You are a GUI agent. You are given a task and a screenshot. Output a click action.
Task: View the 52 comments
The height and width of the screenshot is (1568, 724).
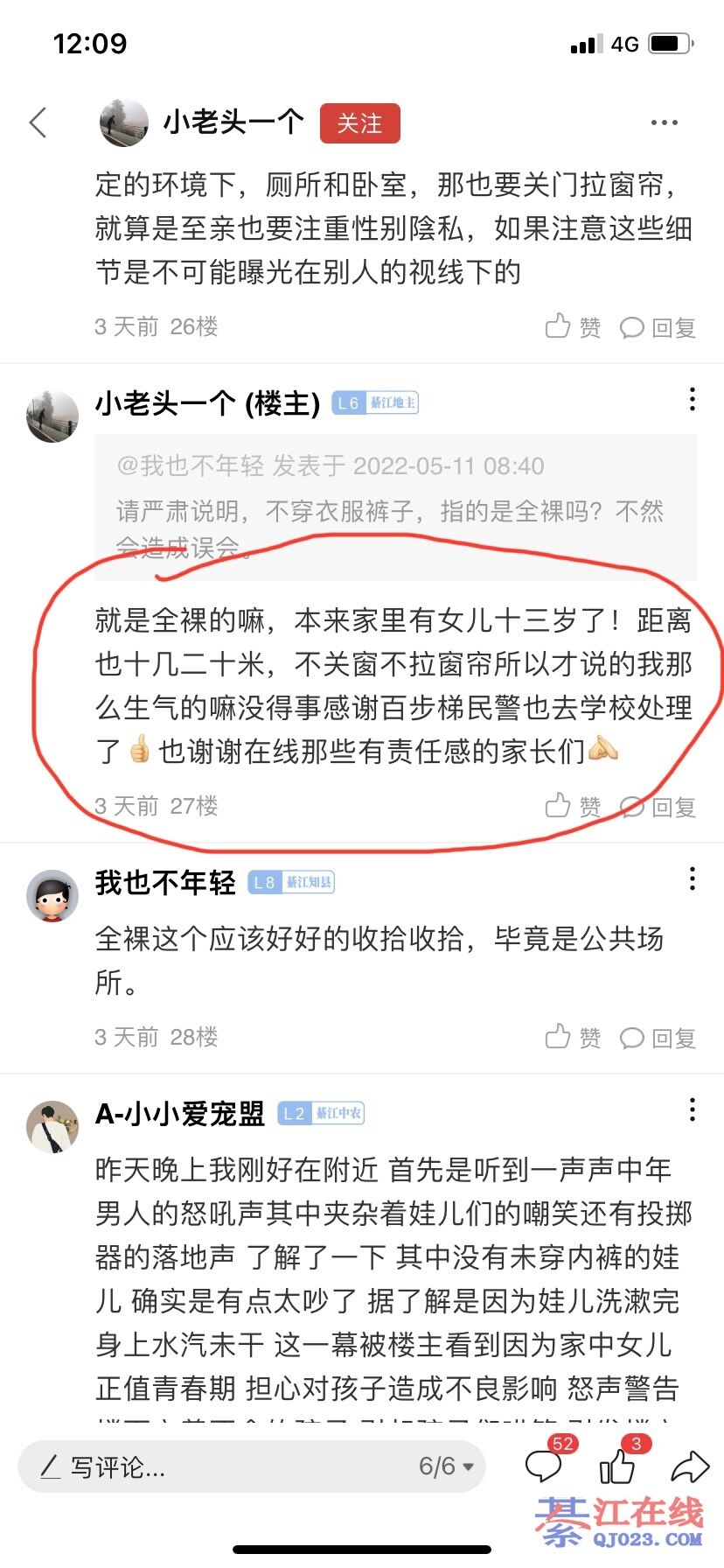pyautogui.click(x=544, y=1465)
